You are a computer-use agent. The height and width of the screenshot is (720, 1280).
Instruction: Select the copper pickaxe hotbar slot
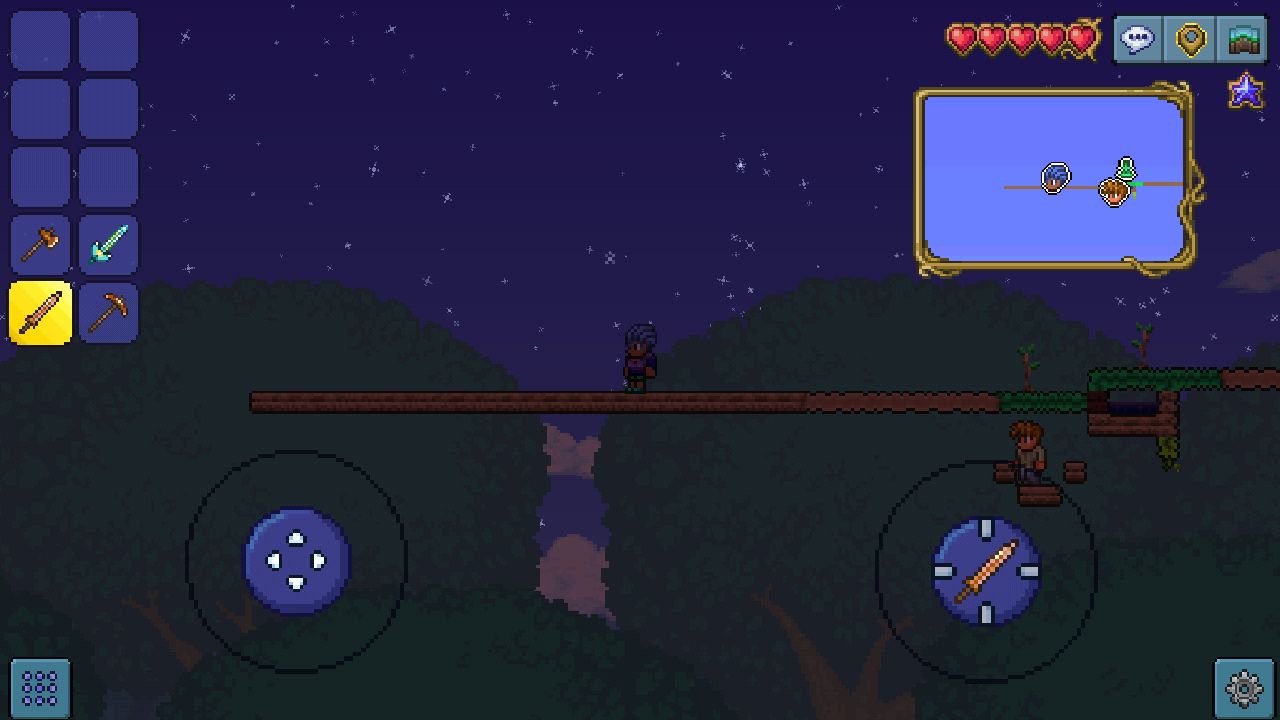click(108, 313)
